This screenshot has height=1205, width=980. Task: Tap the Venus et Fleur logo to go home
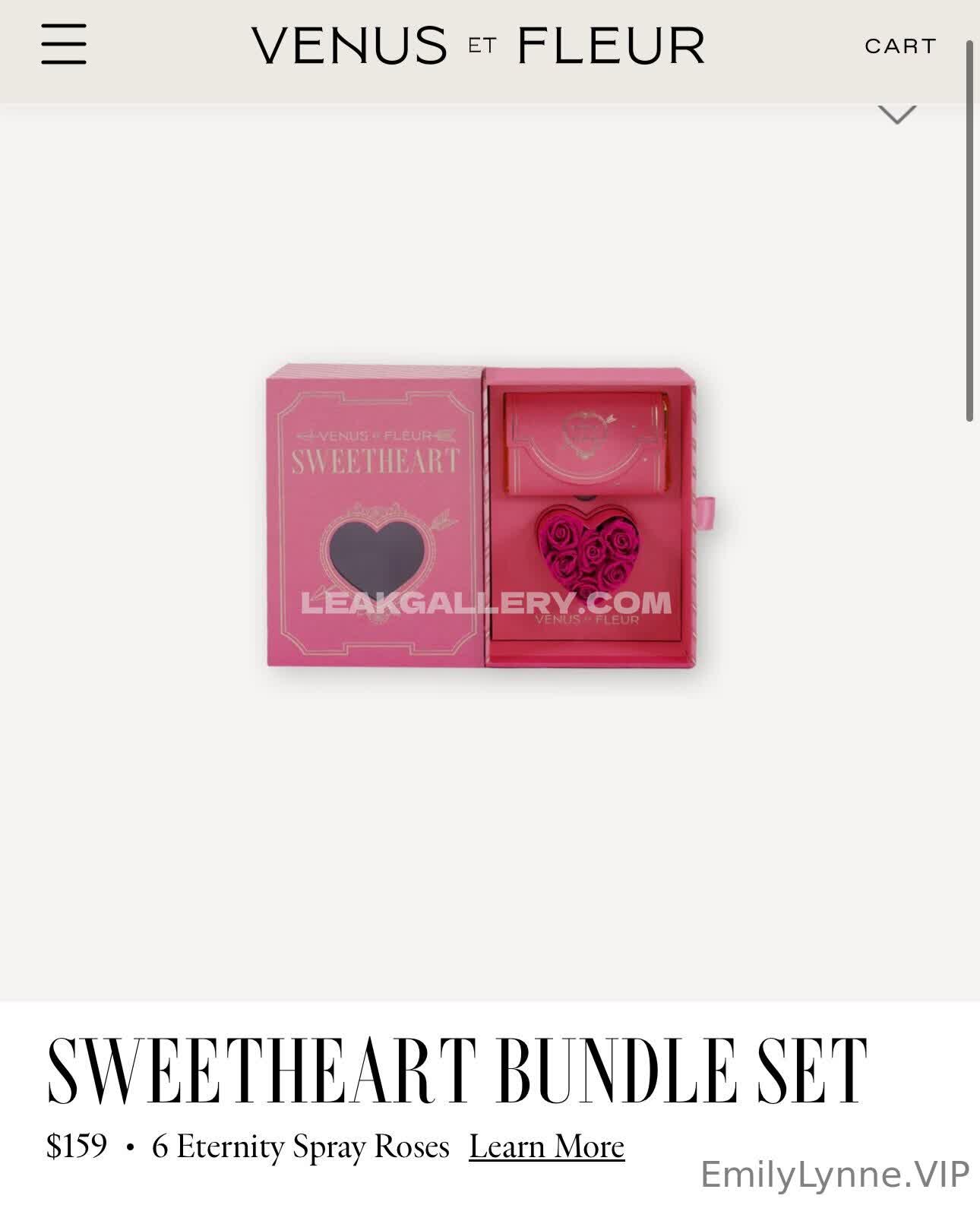[478, 45]
